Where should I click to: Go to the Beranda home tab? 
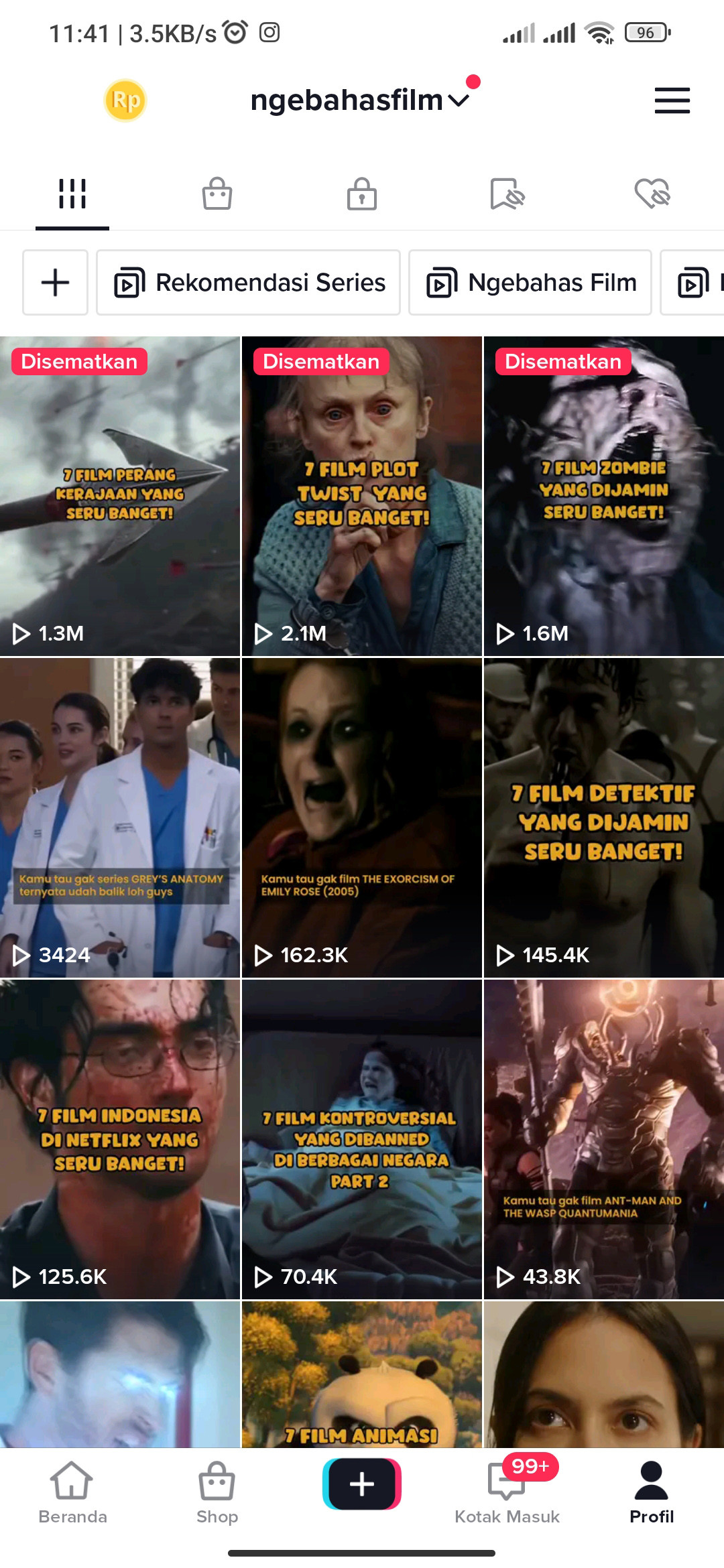point(72,1491)
